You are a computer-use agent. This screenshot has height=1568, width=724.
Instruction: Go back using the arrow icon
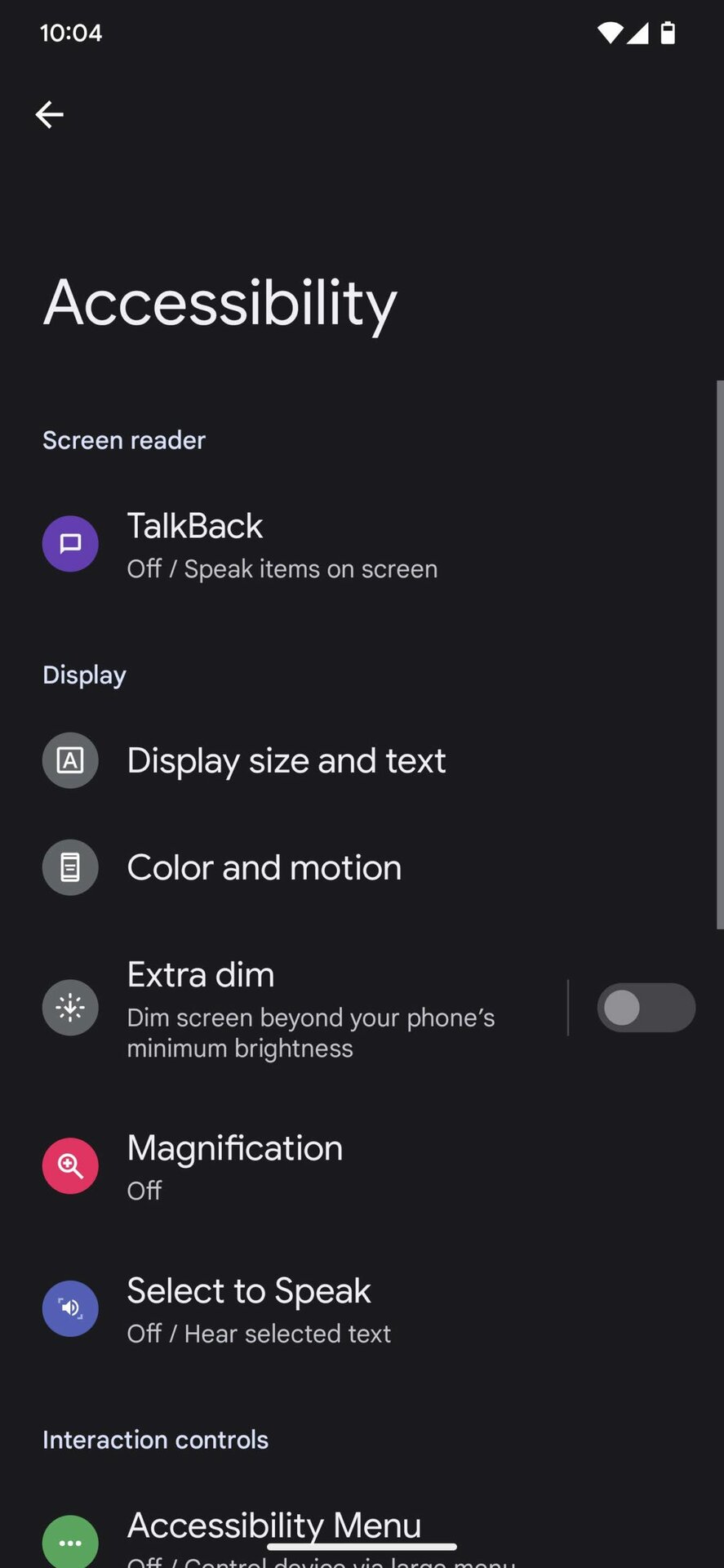tap(50, 114)
